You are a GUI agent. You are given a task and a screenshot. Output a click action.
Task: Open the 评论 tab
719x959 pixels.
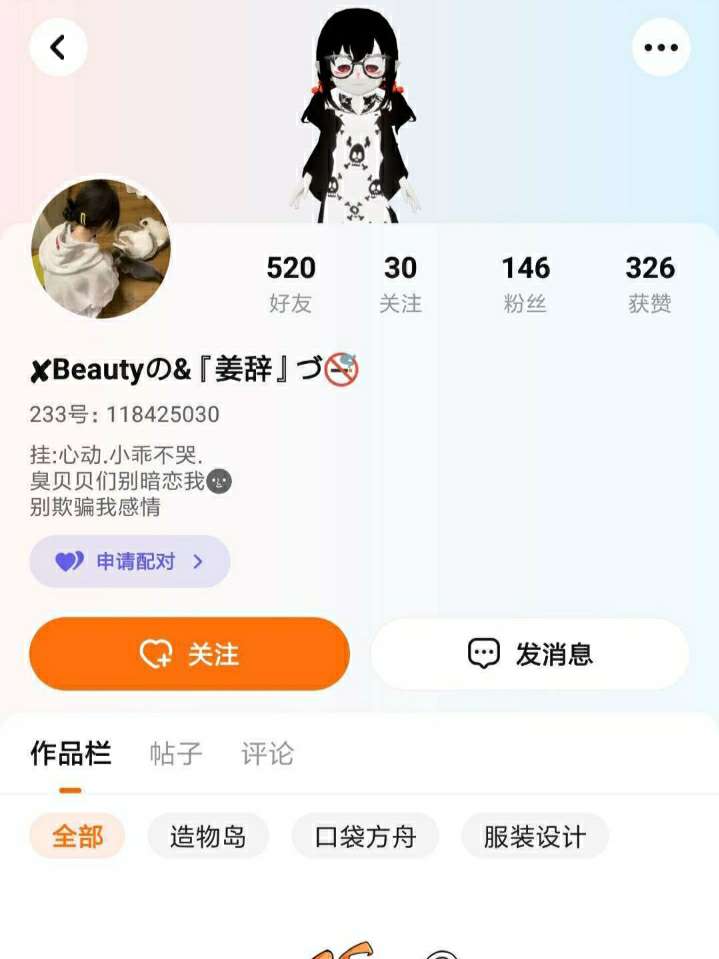[267, 753]
